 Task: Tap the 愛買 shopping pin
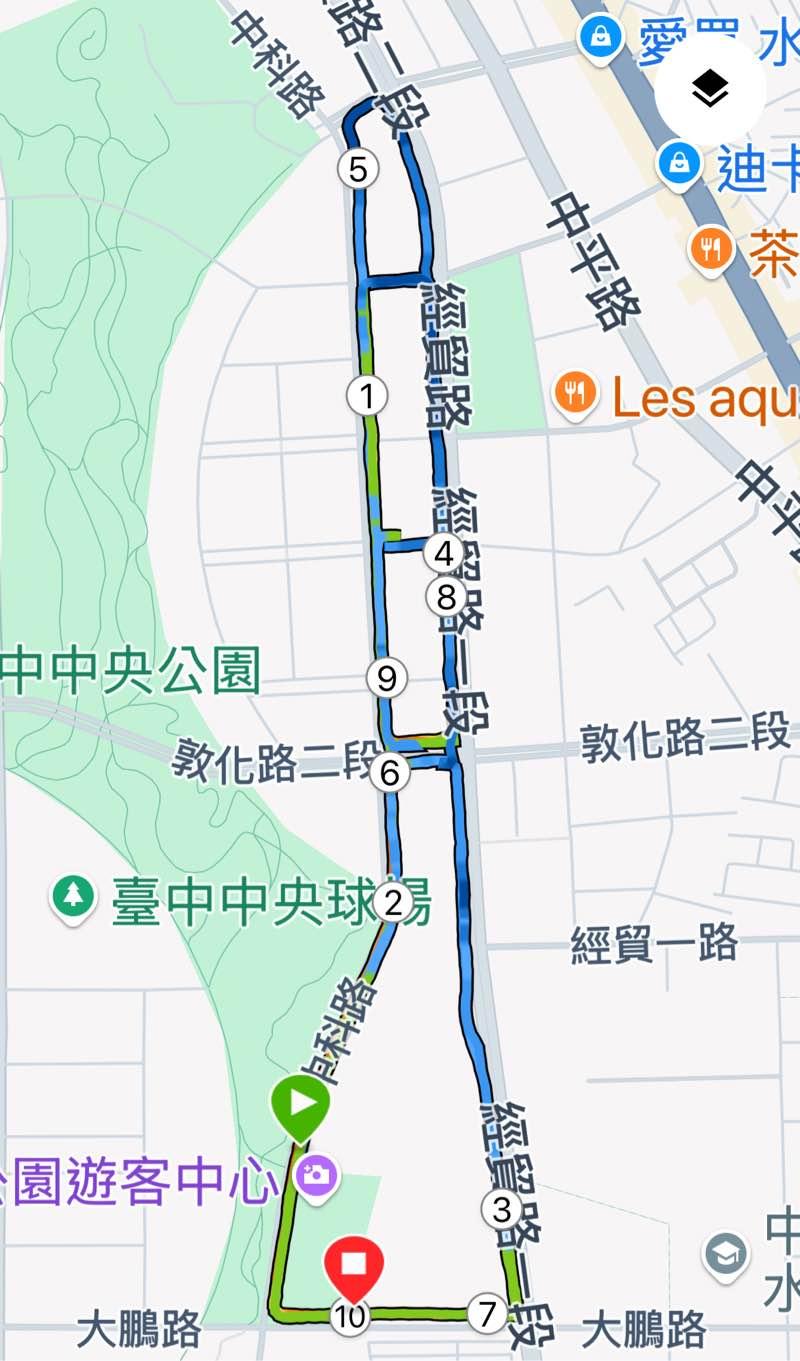(x=600, y=38)
